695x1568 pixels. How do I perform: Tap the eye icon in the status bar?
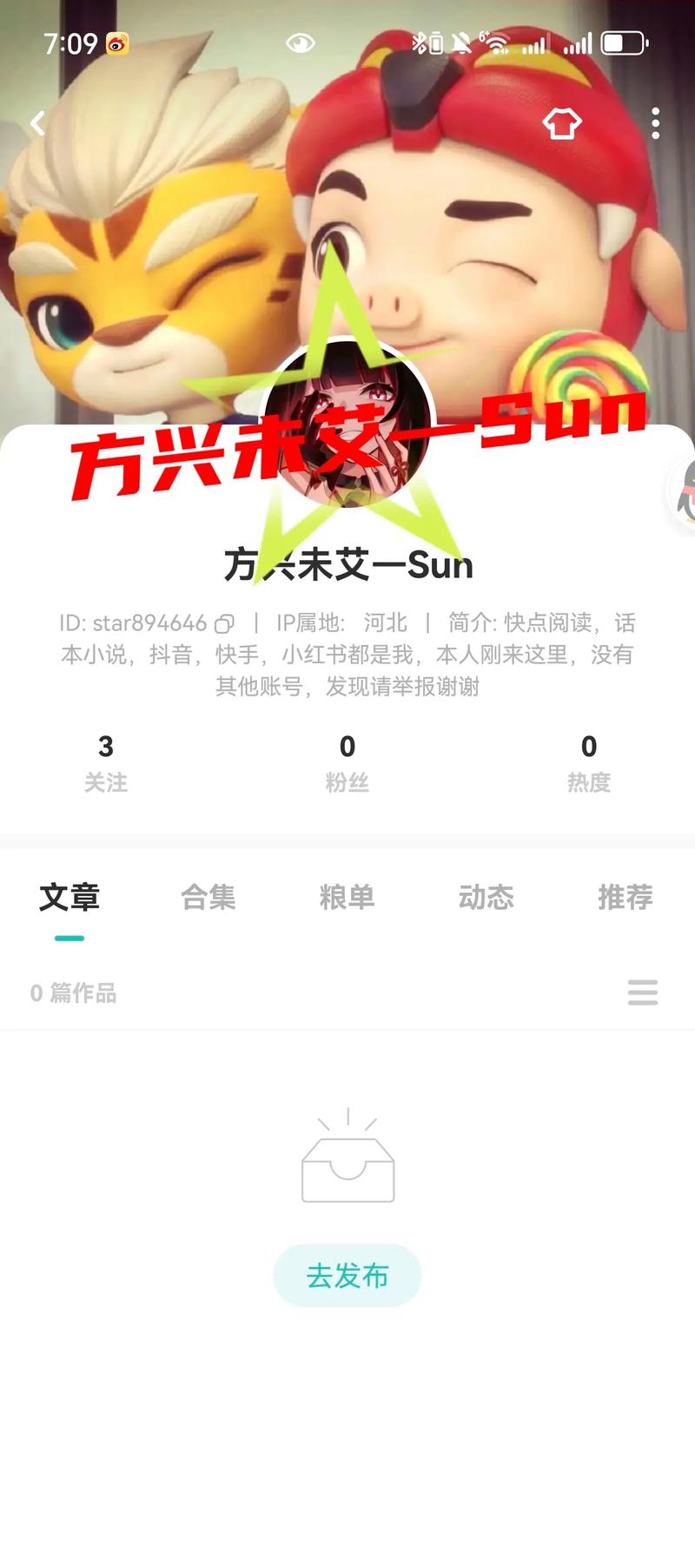point(301,43)
